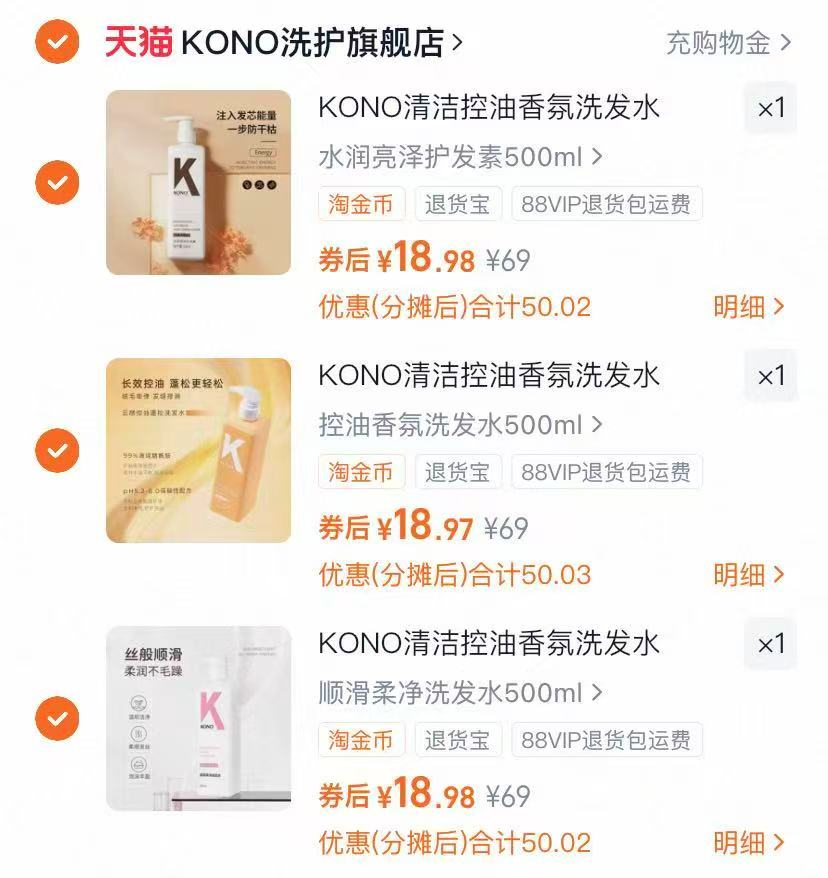
Task: Change the 控油香氛洗发水500ml variant
Action: point(460,425)
